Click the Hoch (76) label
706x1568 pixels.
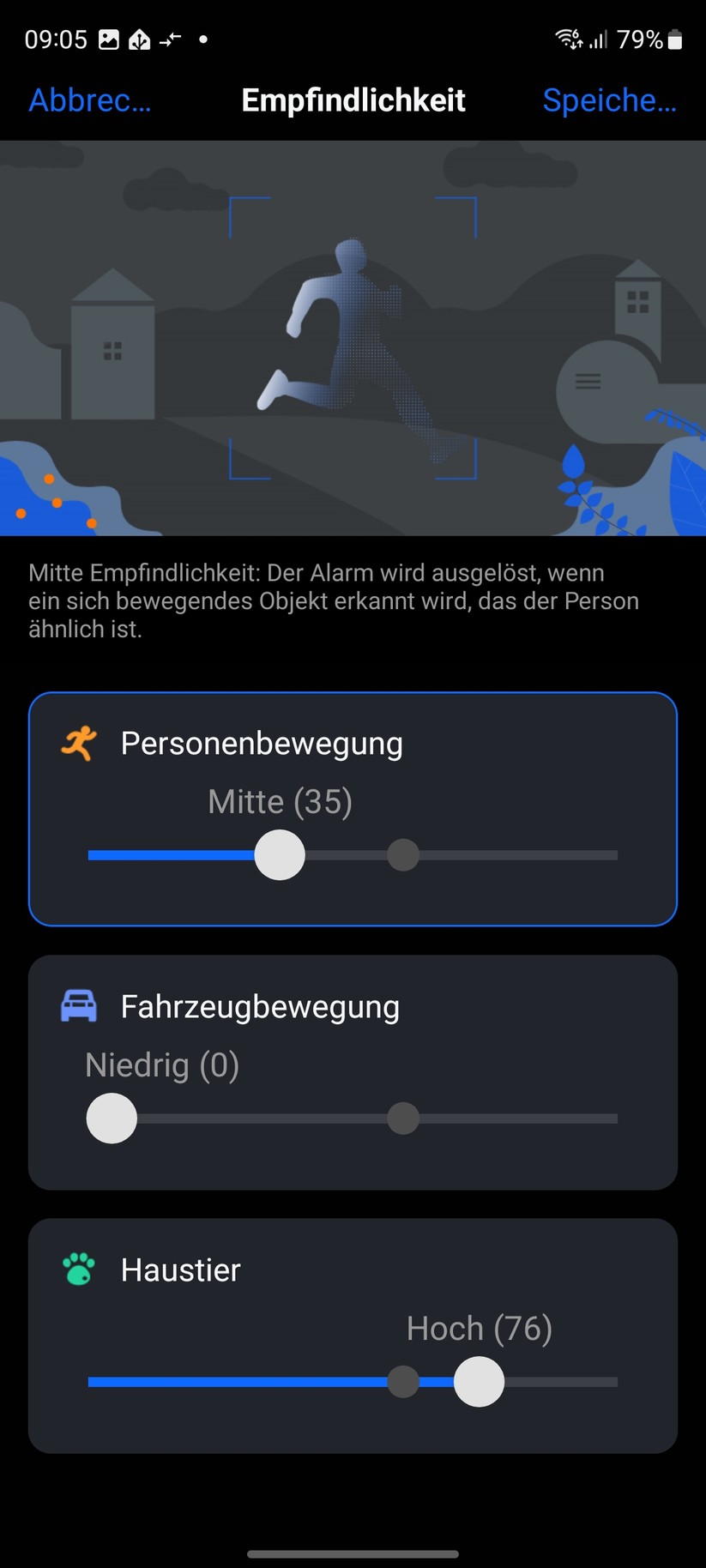[480, 1328]
